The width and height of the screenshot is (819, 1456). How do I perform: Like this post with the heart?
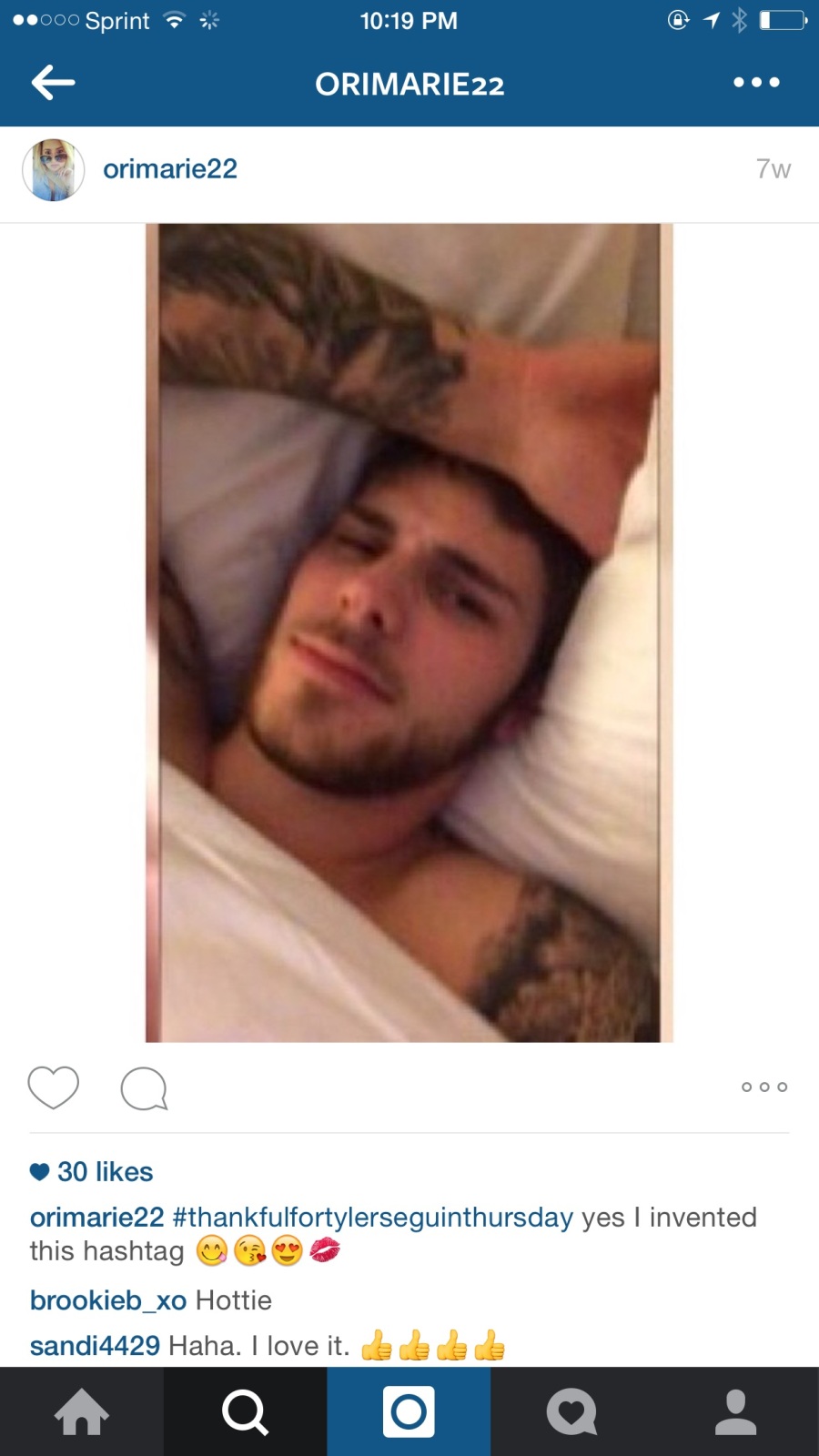pos(54,1087)
